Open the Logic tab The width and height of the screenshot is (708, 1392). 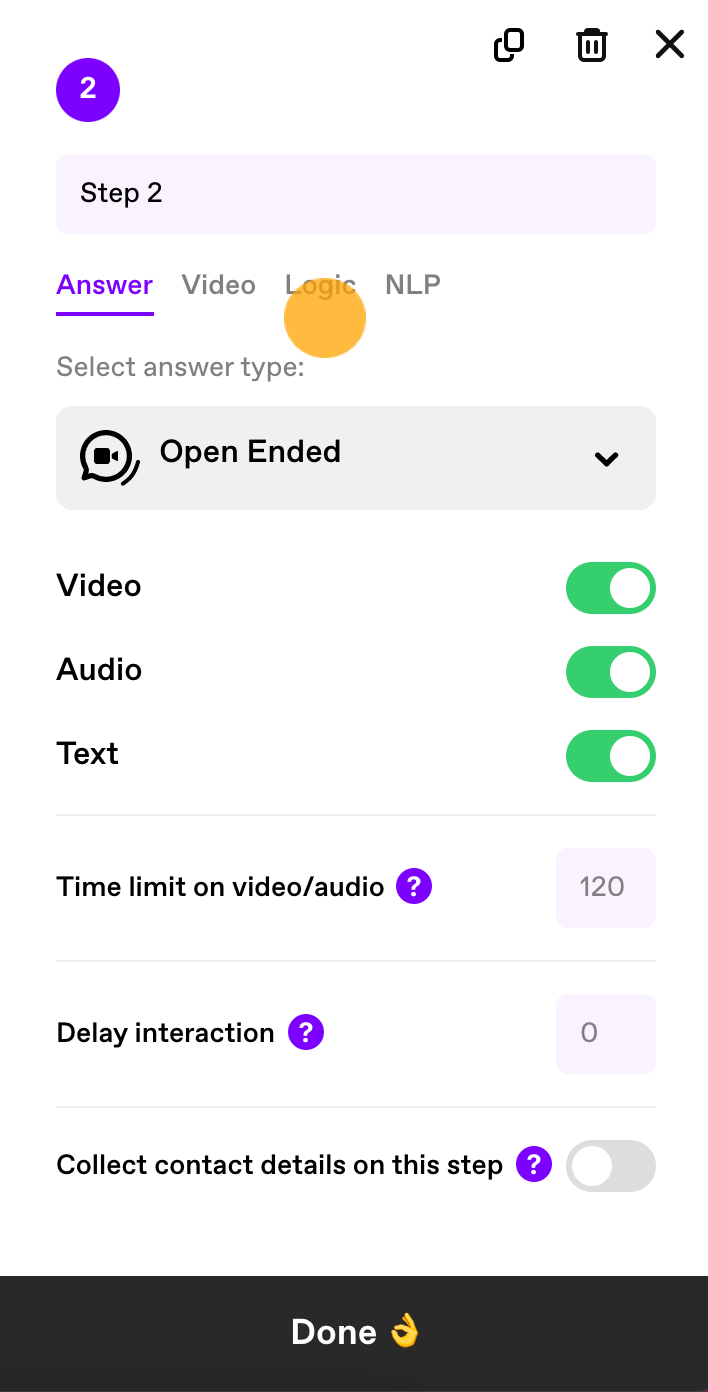coord(320,285)
